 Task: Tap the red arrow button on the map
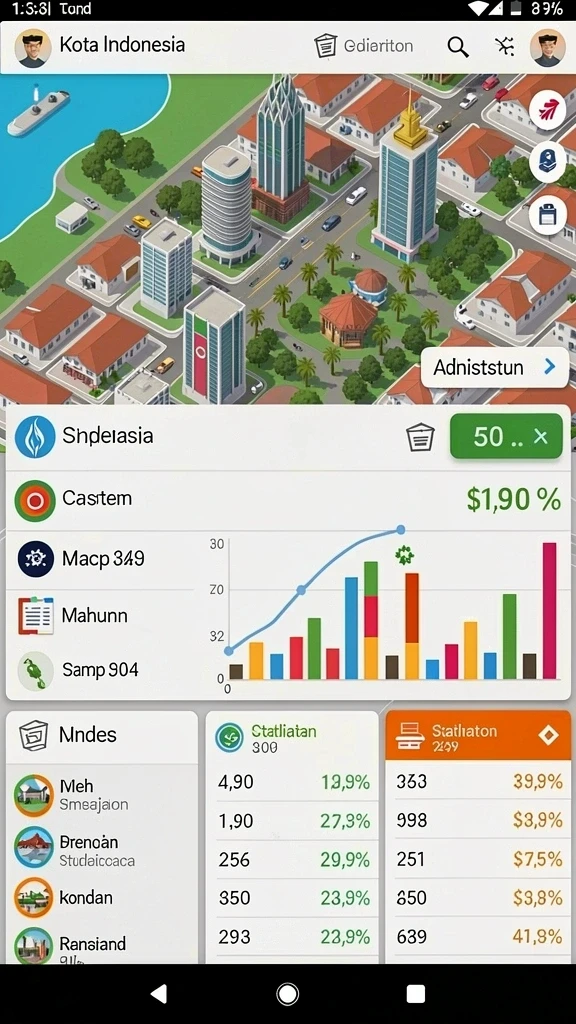547,110
